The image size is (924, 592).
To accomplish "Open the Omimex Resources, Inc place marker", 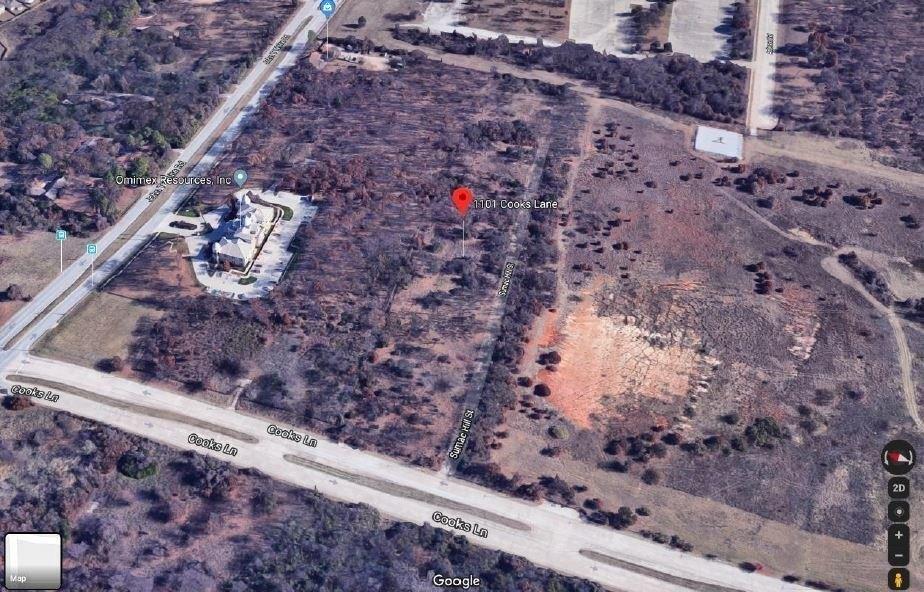I will [240, 178].
